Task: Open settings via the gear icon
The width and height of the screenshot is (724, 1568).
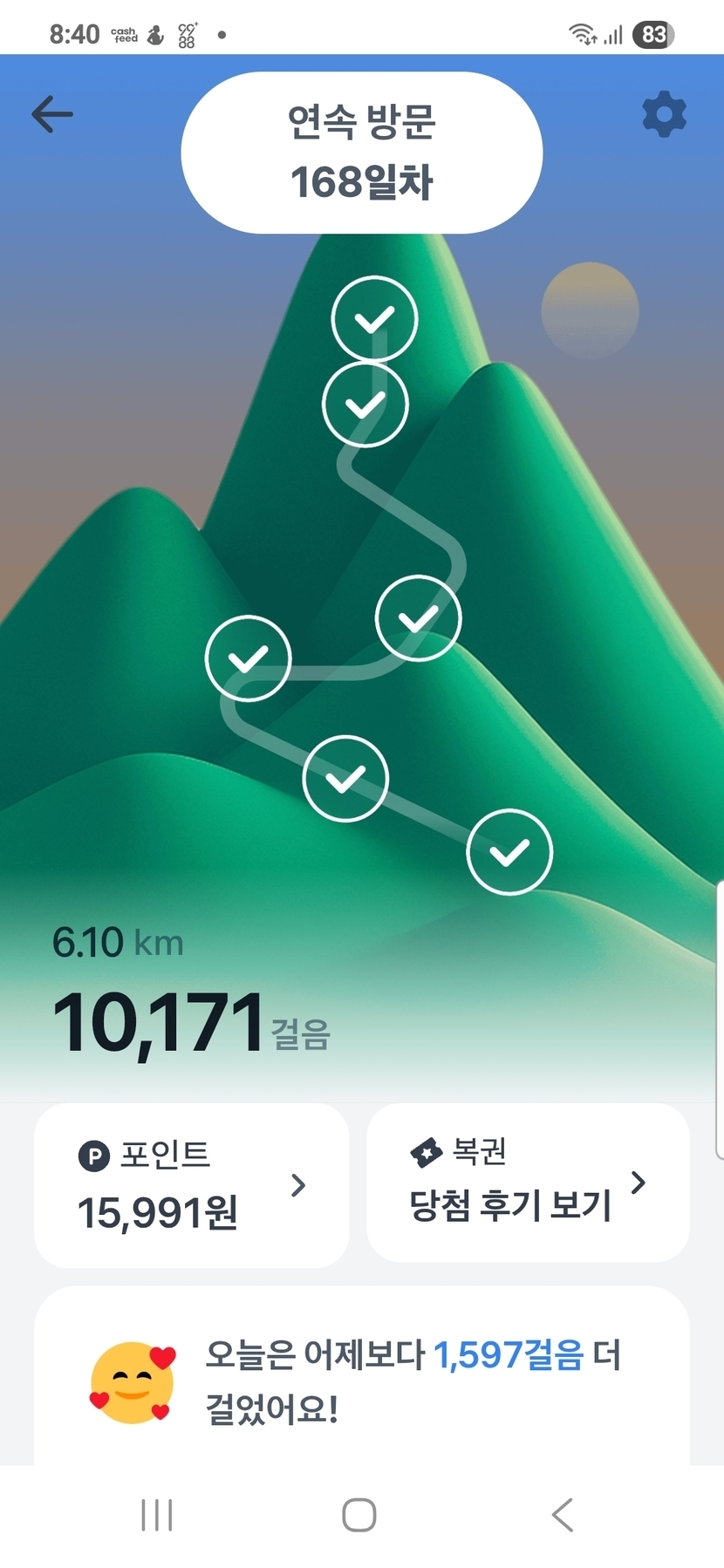Action: click(x=664, y=114)
